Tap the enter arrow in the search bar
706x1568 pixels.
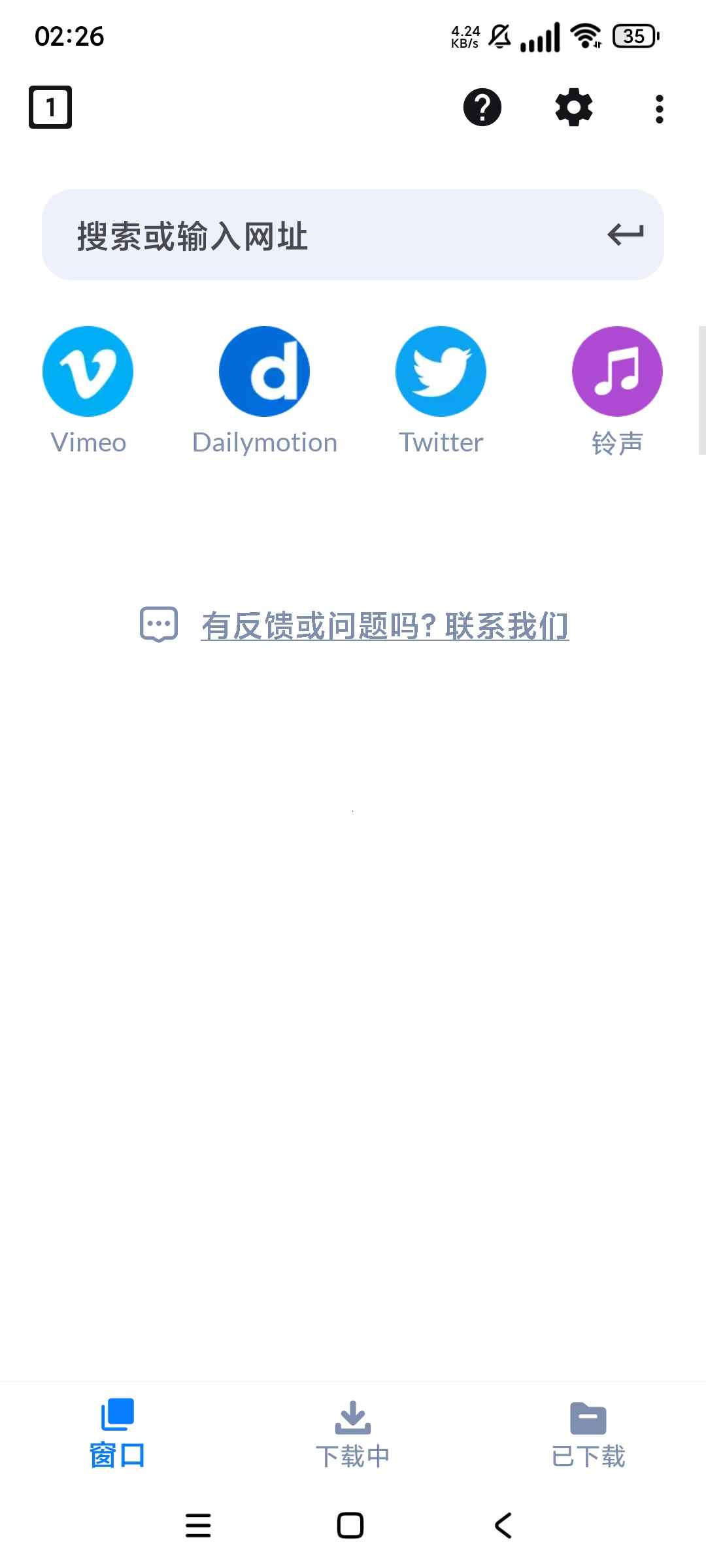625,235
